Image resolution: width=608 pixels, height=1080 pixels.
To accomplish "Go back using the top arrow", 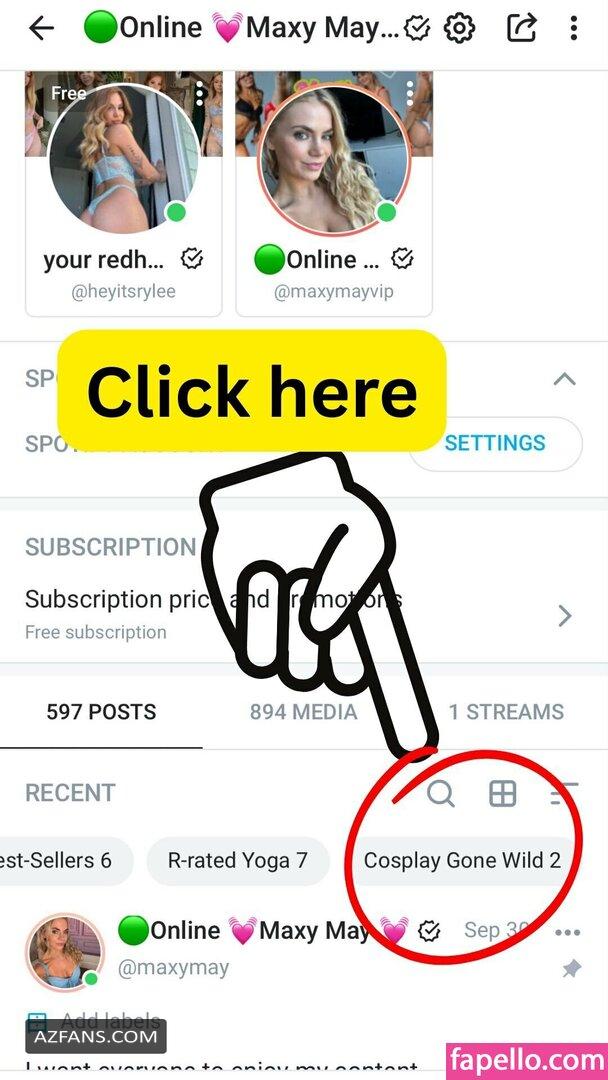I will coord(41,28).
